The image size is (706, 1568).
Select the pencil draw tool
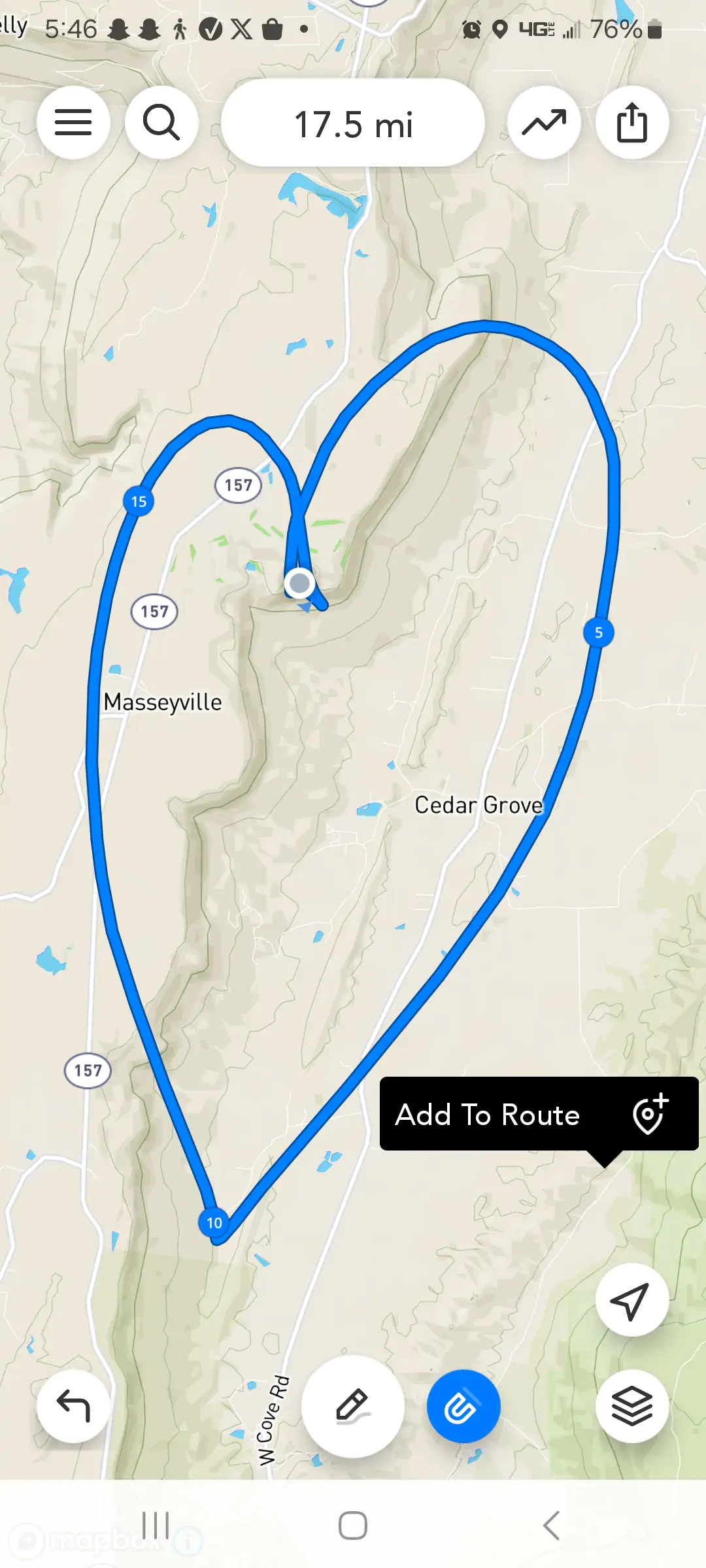tap(353, 1406)
